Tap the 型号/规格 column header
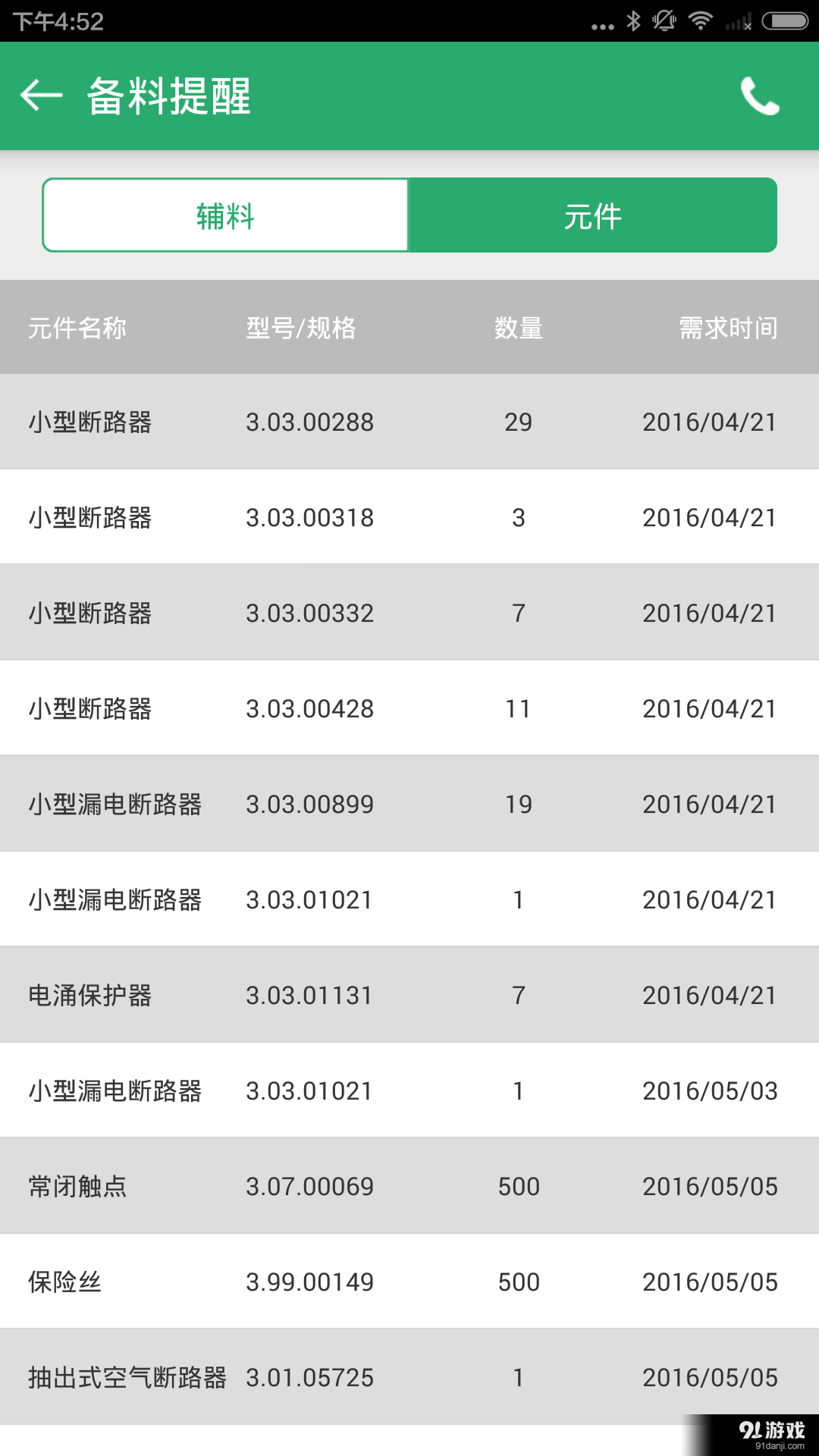This screenshot has width=819, height=1456. (303, 328)
